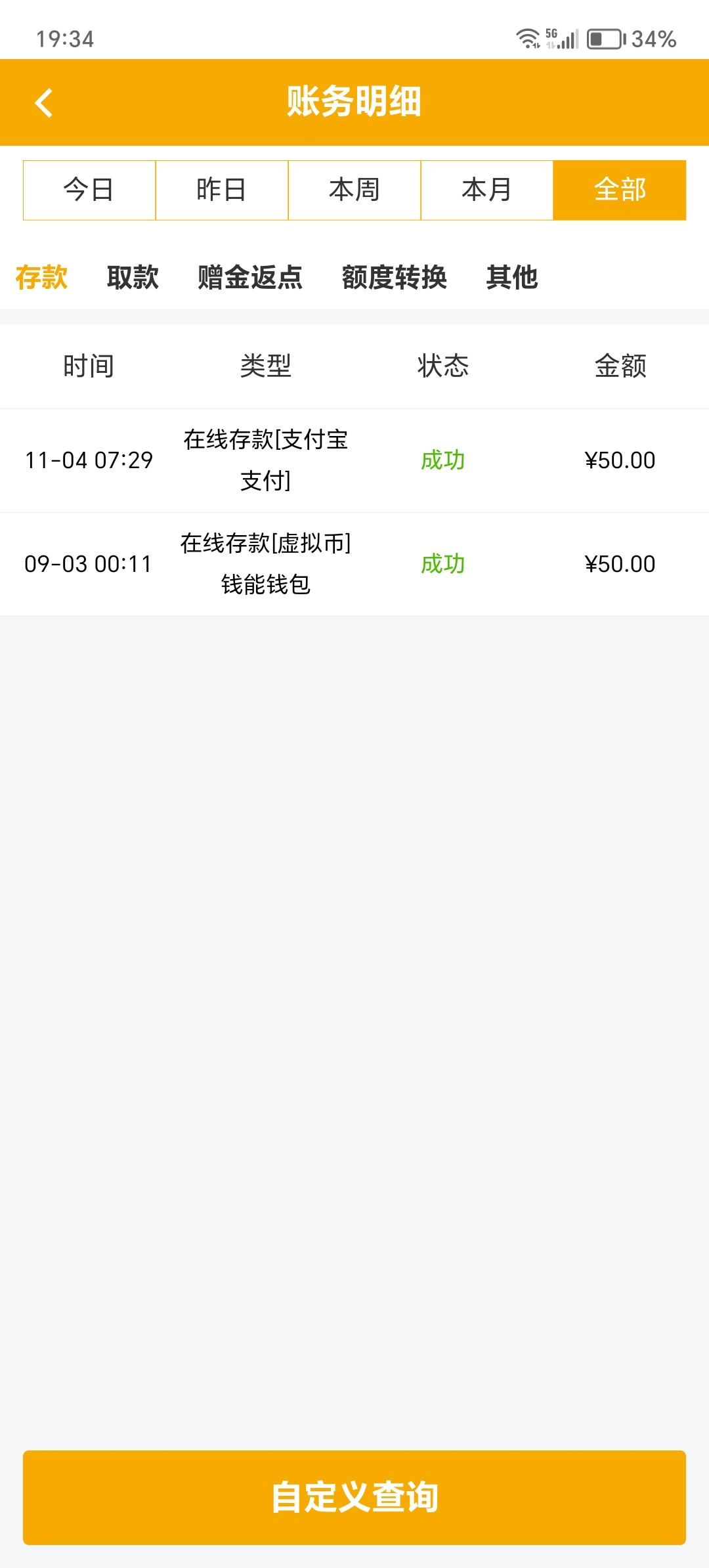The height and width of the screenshot is (1568, 709).
Task: Open the 额度转换 tab
Action: pos(394,277)
